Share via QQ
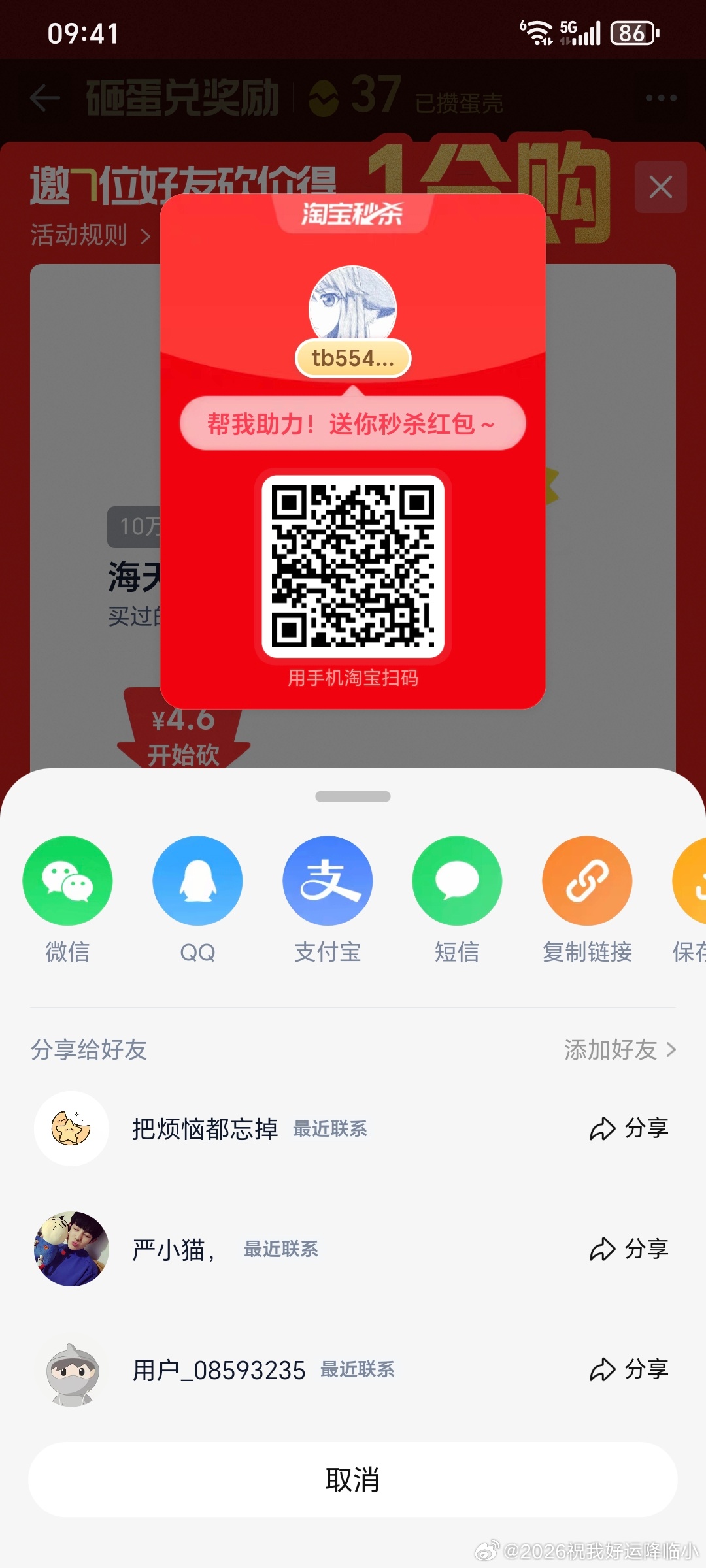Screen dimensions: 706x1568 click(x=197, y=881)
